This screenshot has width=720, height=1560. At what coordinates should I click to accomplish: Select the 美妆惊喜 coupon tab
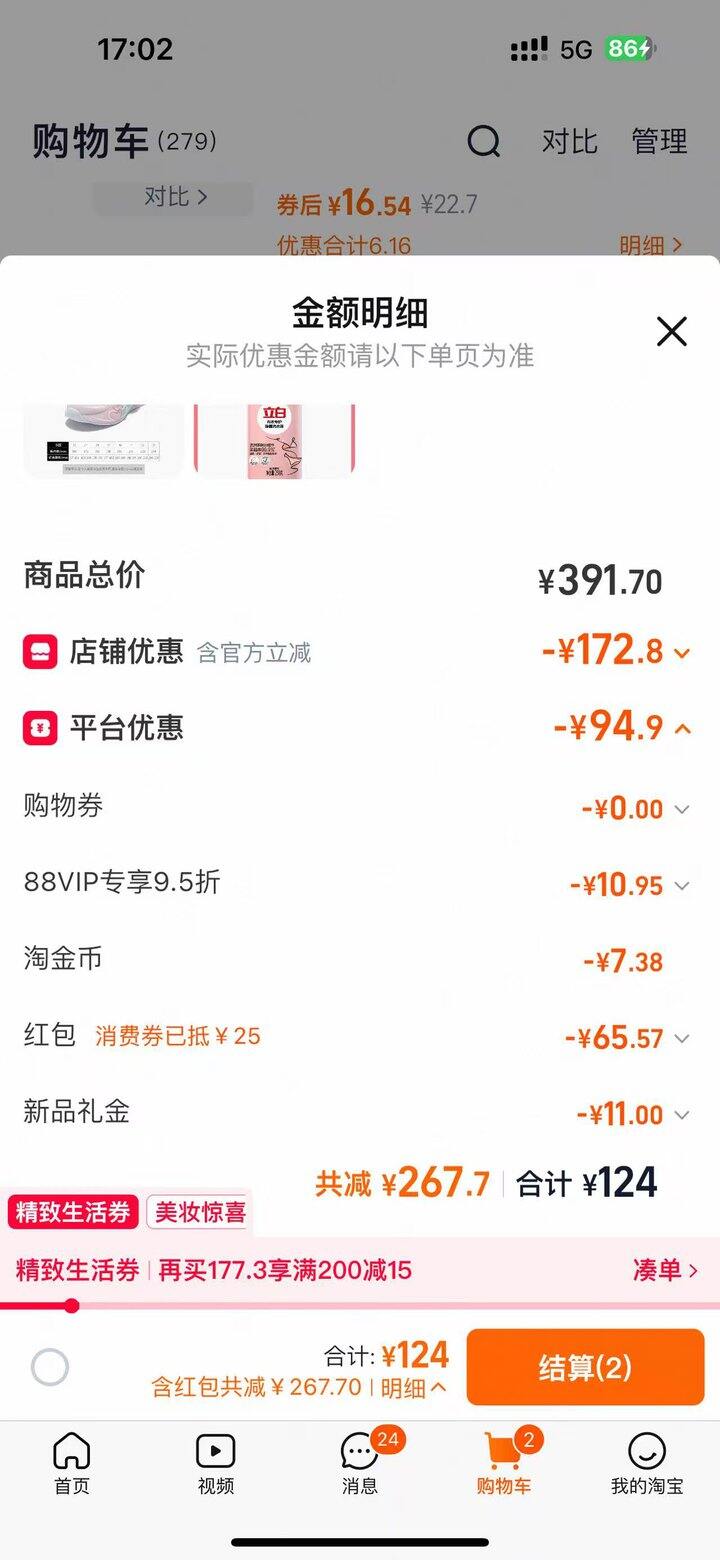coord(199,1213)
